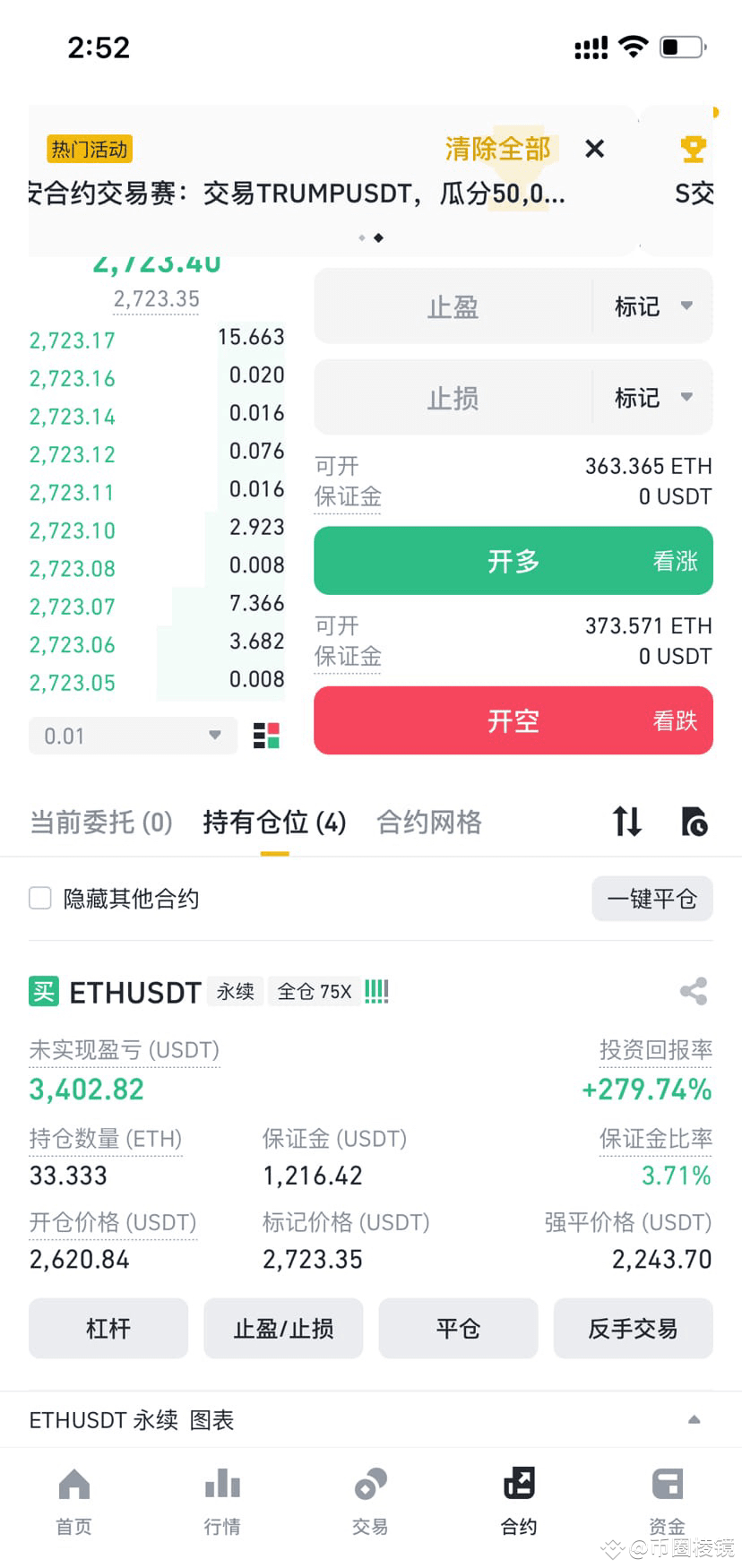Screen dimensions: 742x1568
Task: Open 止盈/止损 for the ETHUSDT position
Action: pos(283,1328)
